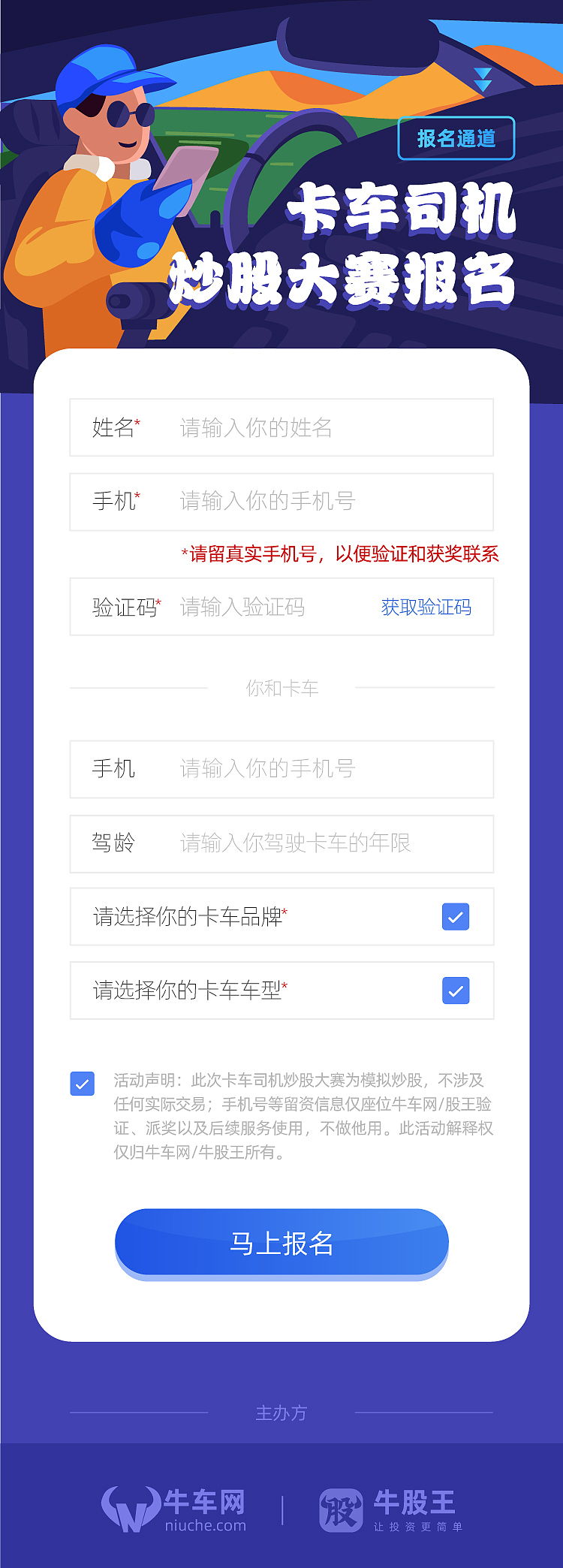
Task: Toggle the 活动声明 agreement checkbox
Action: click(82, 1084)
